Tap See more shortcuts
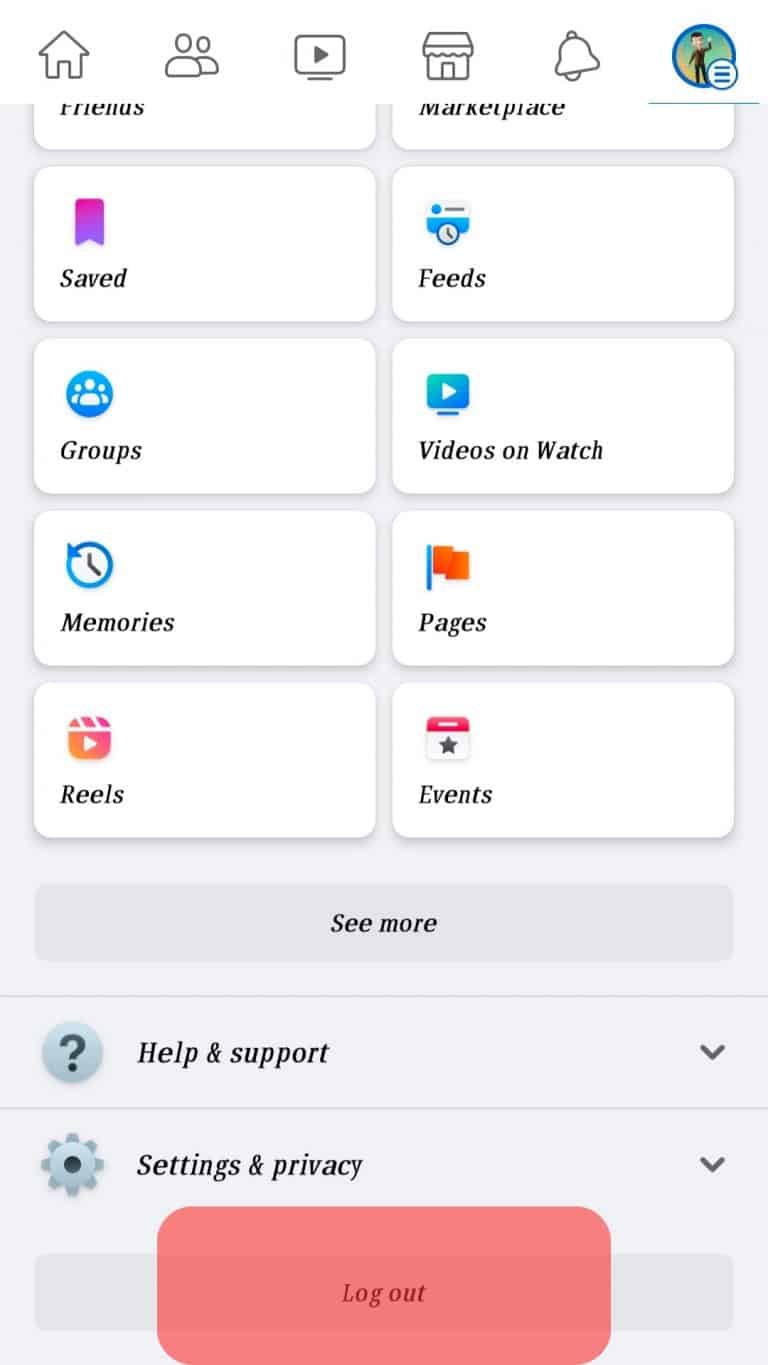 click(x=384, y=922)
